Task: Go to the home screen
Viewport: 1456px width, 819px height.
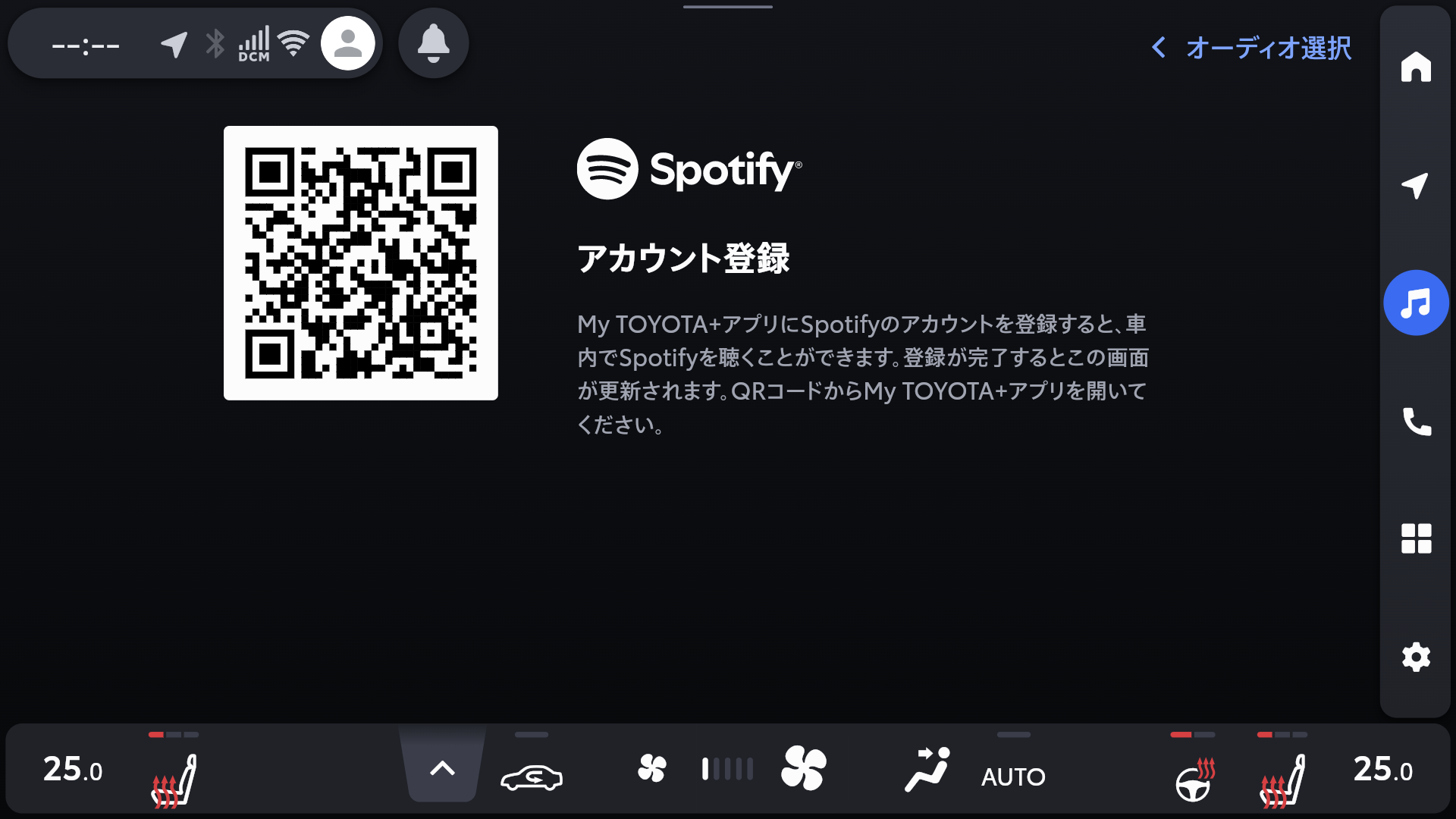Action: 1415,67
